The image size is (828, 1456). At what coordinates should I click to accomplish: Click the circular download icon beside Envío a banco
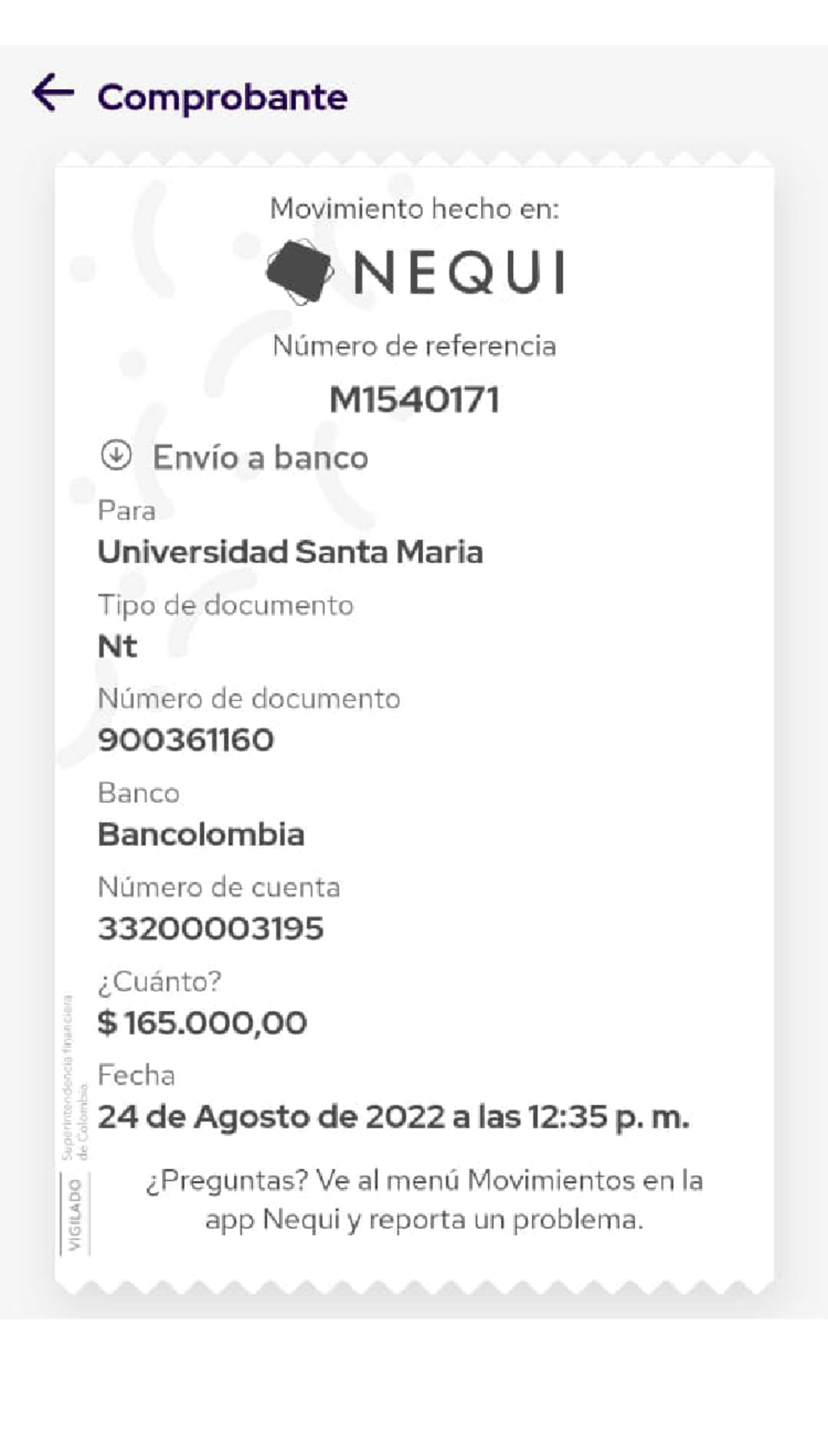click(x=117, y=455)
